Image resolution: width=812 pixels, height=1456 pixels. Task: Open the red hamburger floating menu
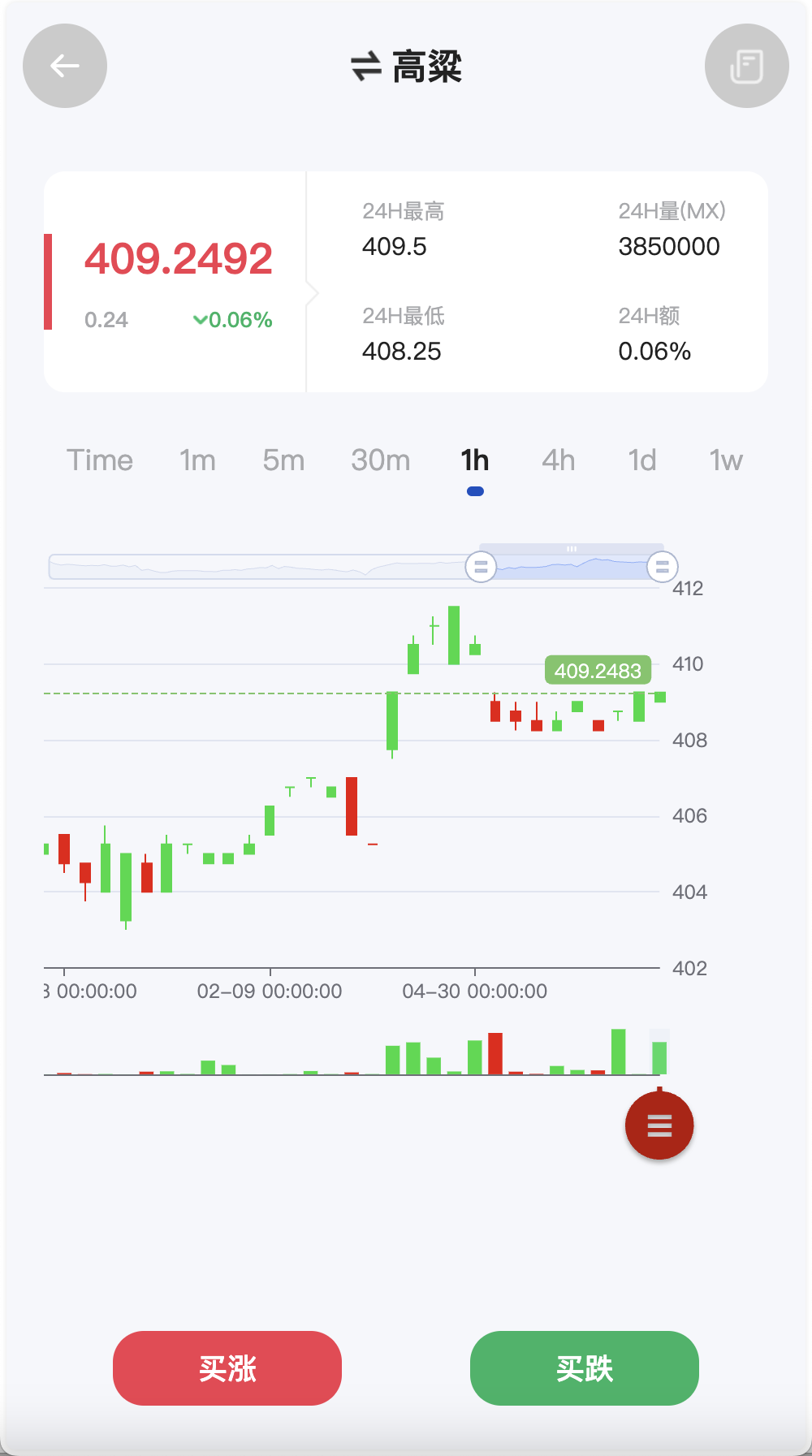pos(659,1125)
